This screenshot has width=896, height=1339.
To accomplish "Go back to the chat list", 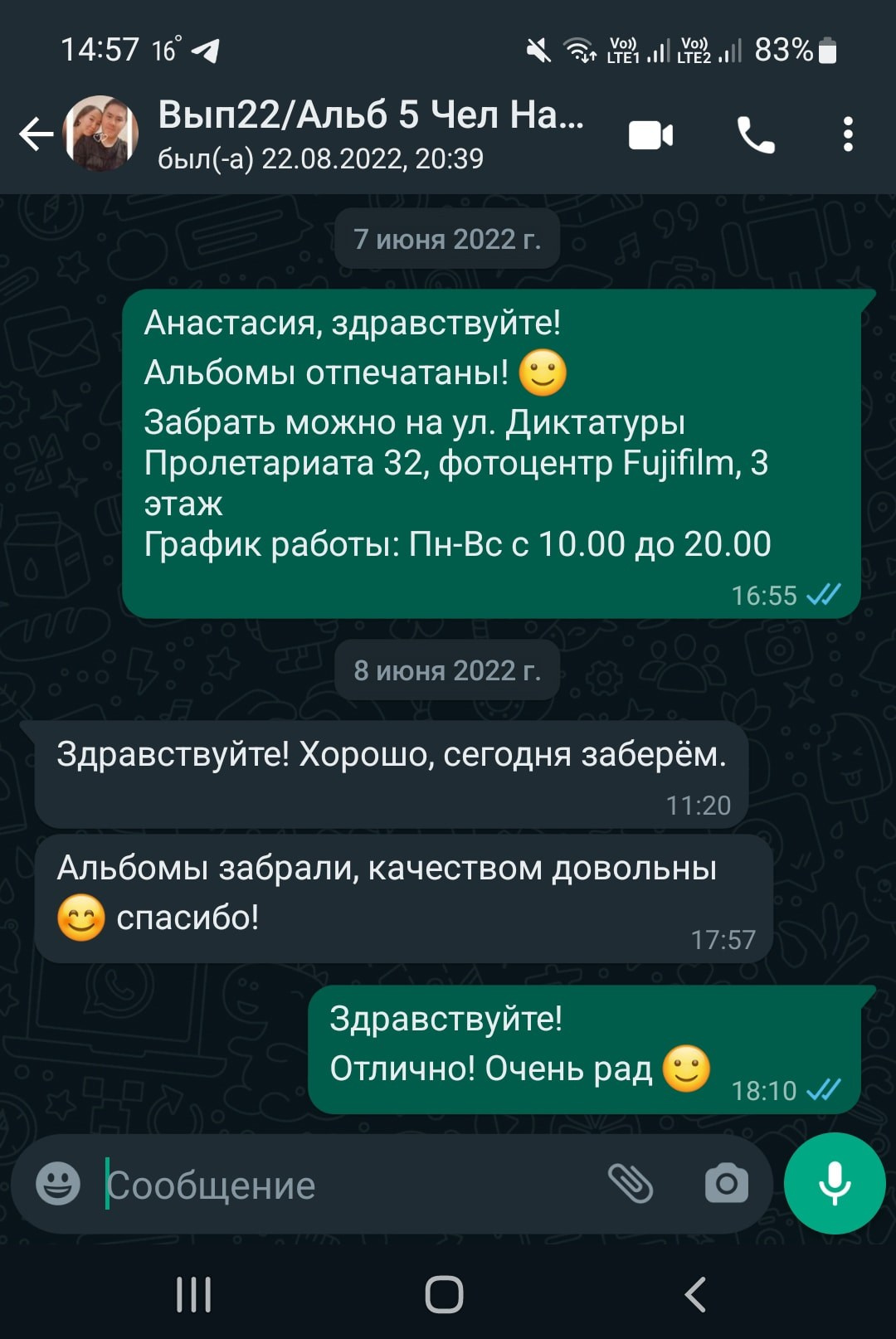I will click(x=37, y=134).
